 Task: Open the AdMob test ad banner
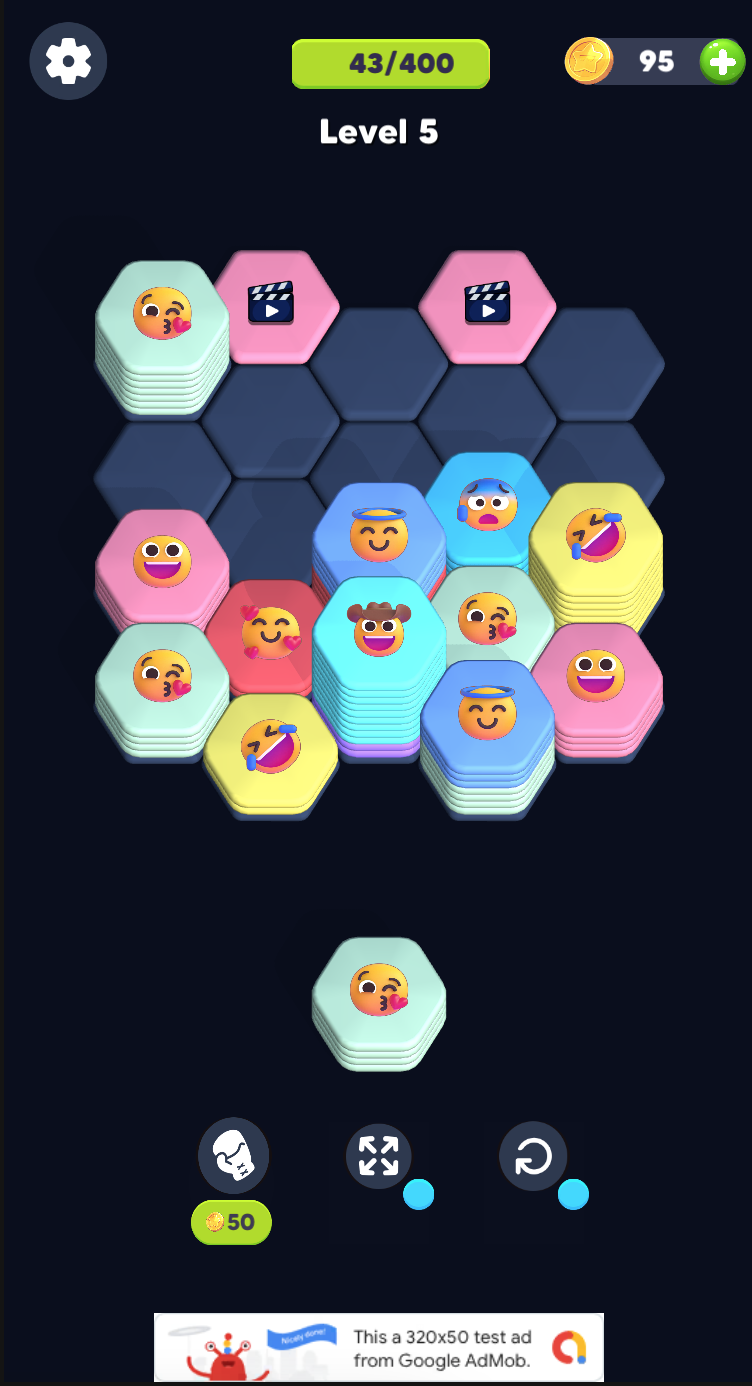click(x=379, y=1348)
